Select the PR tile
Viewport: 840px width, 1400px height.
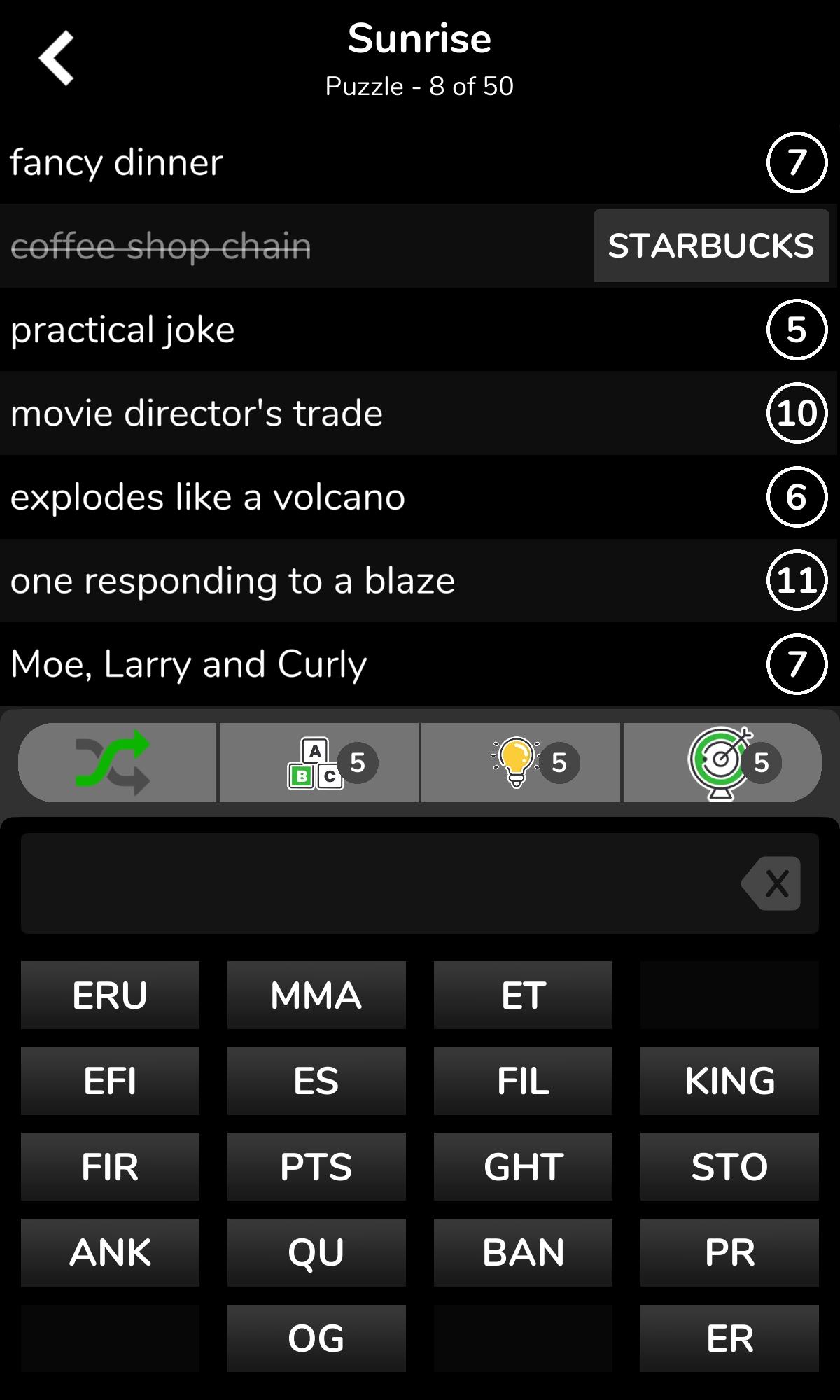[x=729, y=1252]
